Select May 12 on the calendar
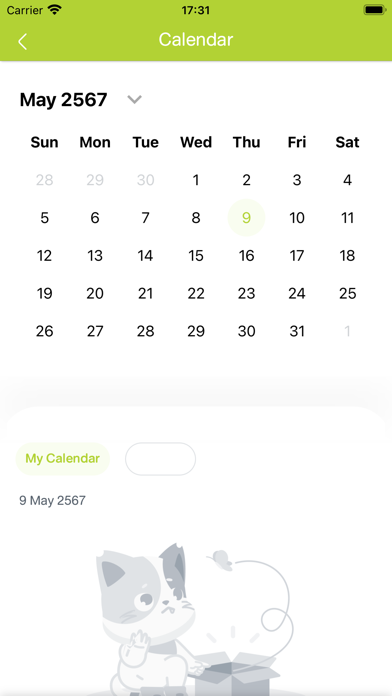392x696 pixels. pyautogui.click(x=44, y=256)
